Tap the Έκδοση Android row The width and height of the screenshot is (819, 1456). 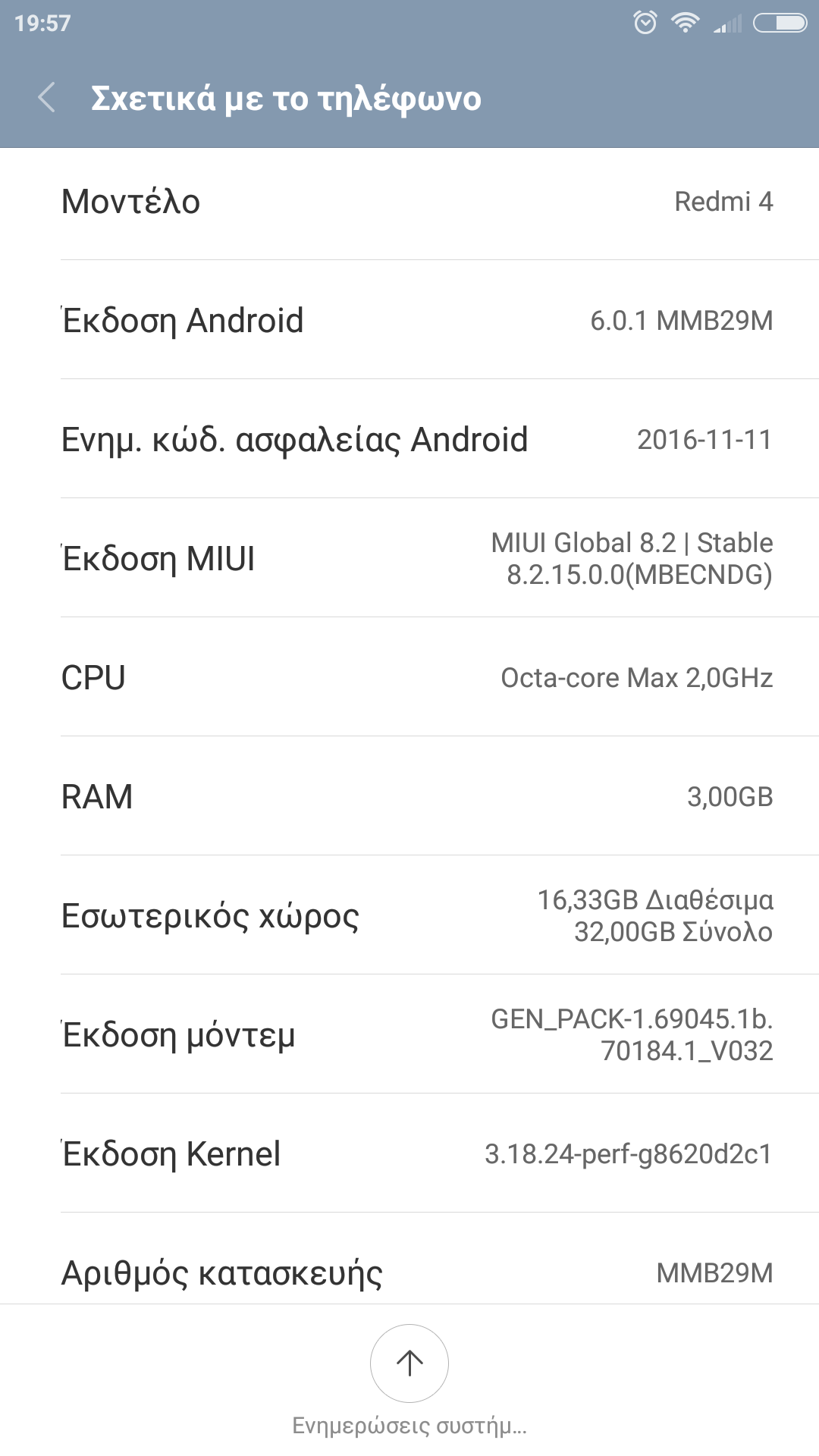tap(409, 320)
